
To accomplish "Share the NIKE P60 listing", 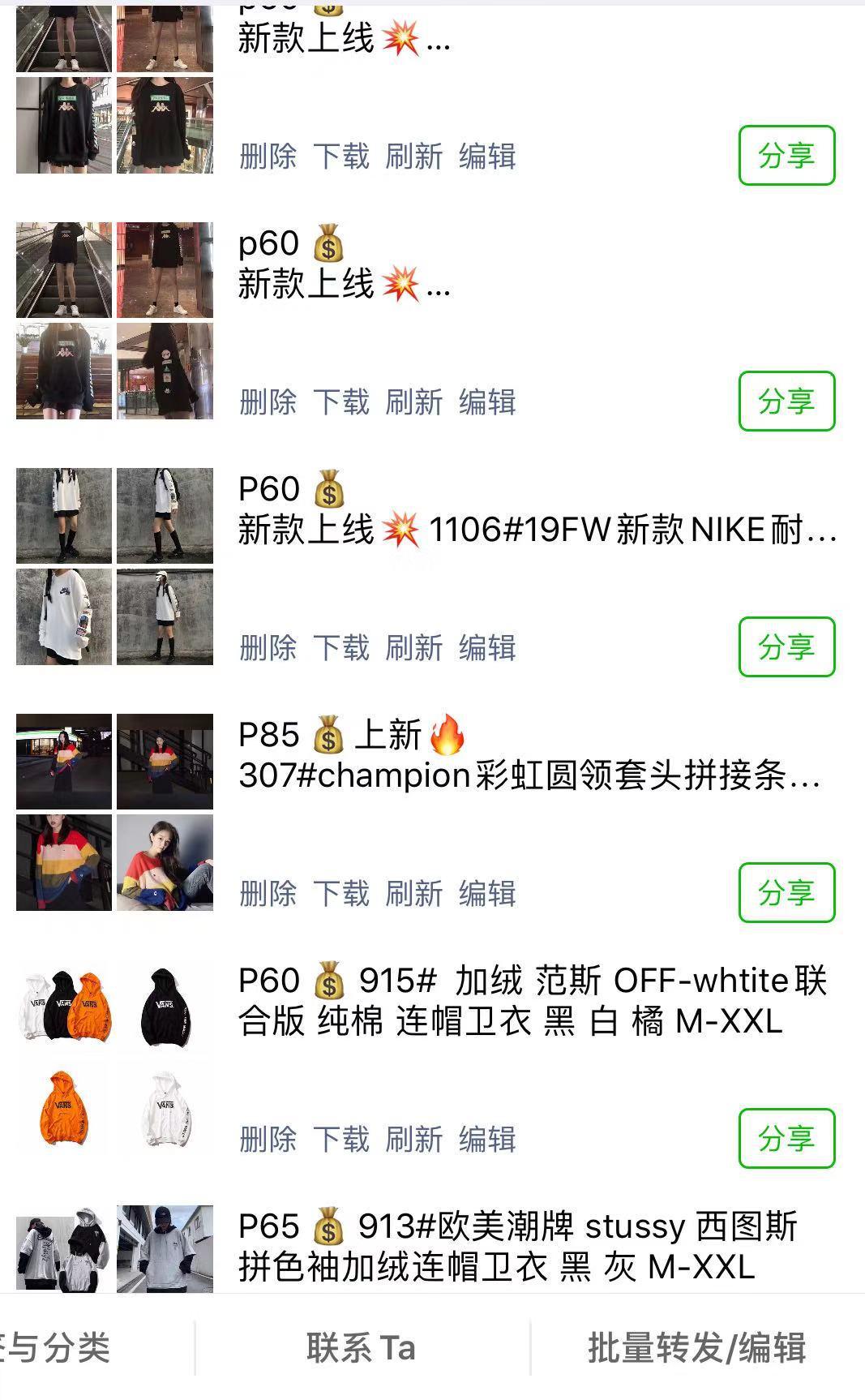I will (787, 646).
